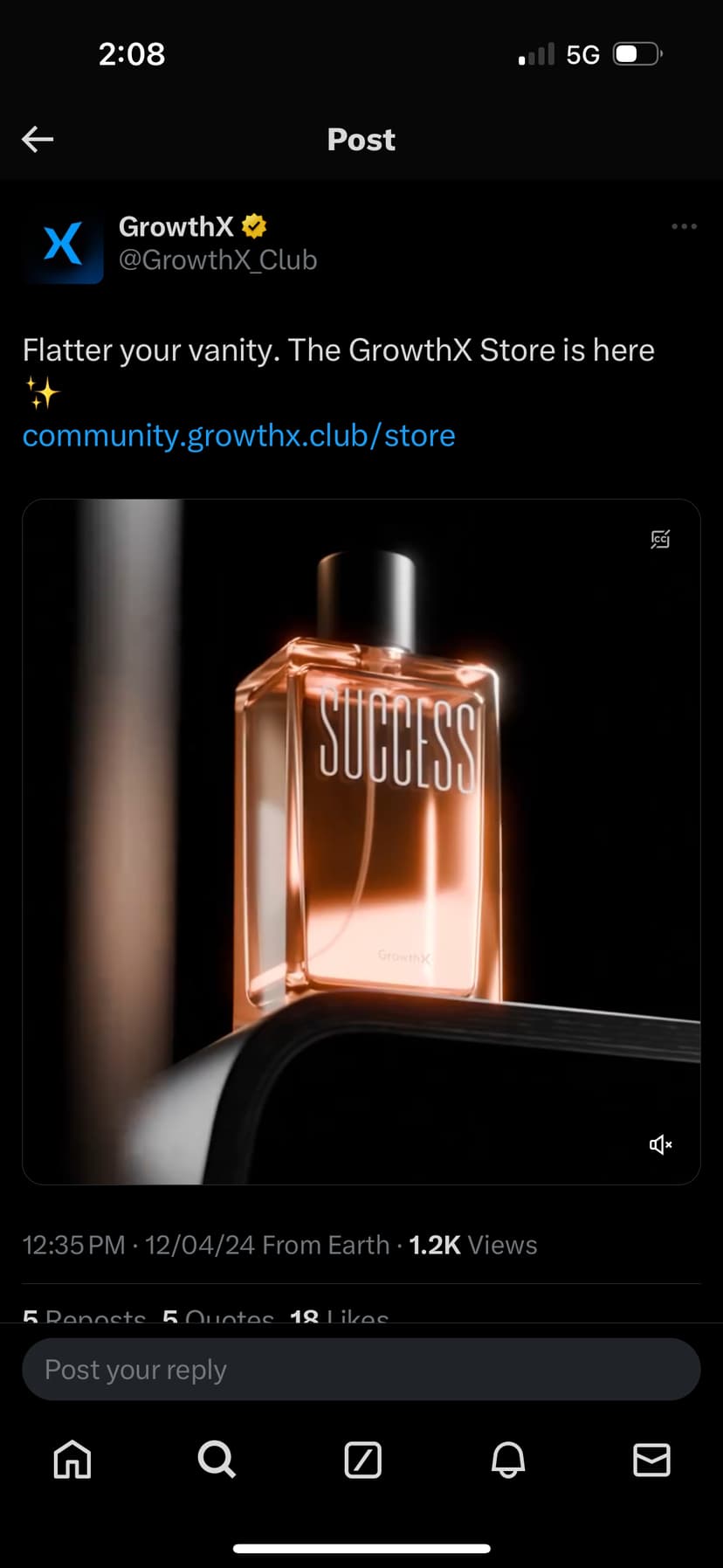Open the post's three-dot overflow menu
The width and height of the screenshot is (723, 1568).
[684, 226]
